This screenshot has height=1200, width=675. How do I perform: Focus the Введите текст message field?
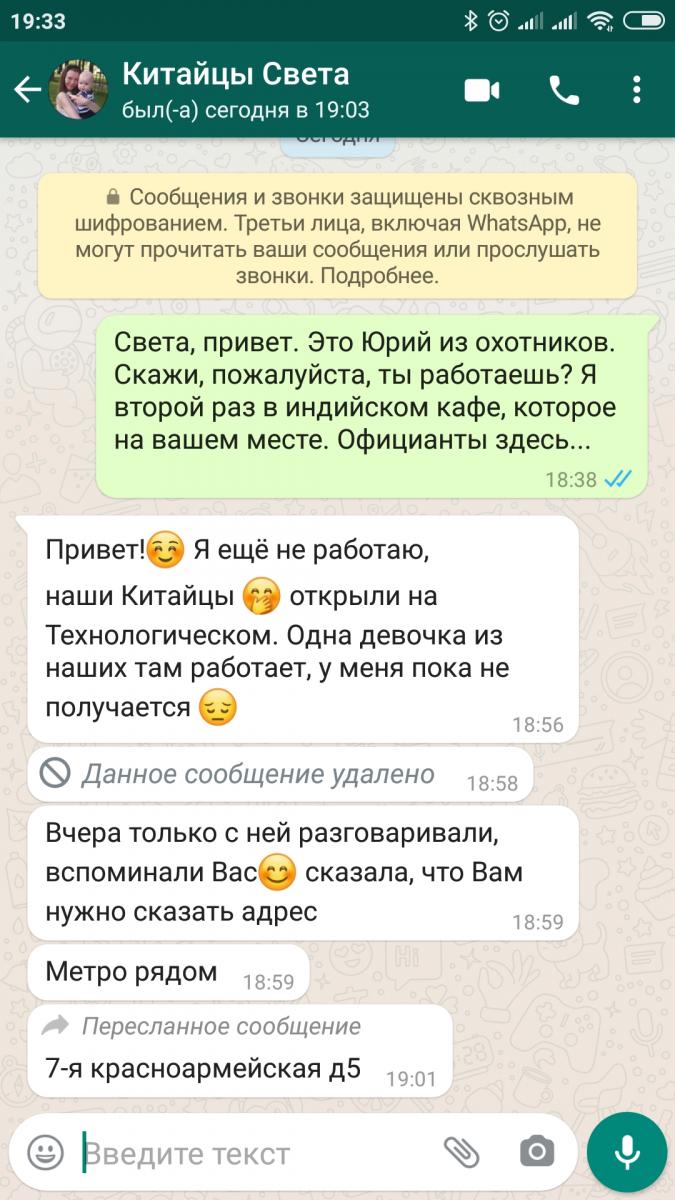[250, 1153]
